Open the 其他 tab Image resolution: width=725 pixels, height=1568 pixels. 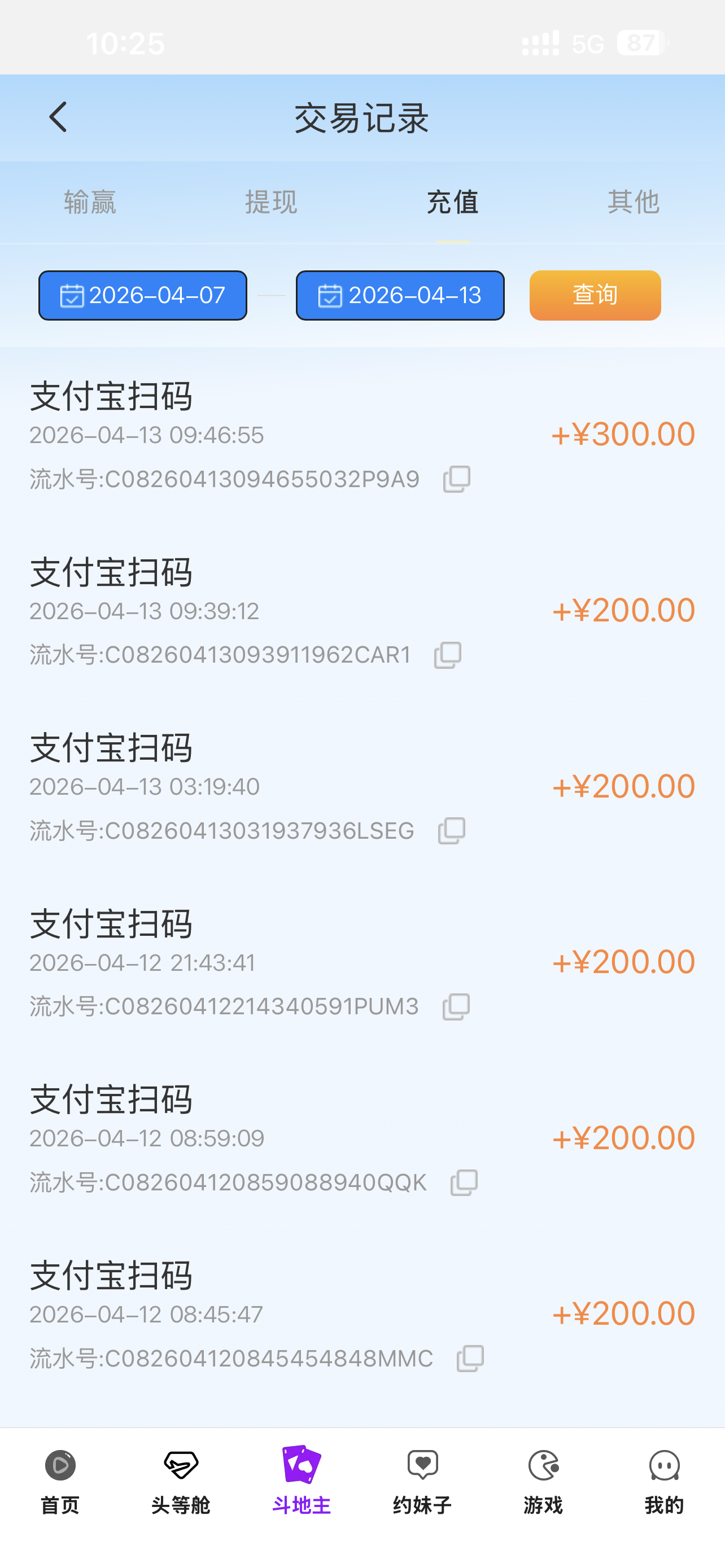[633, 202]
